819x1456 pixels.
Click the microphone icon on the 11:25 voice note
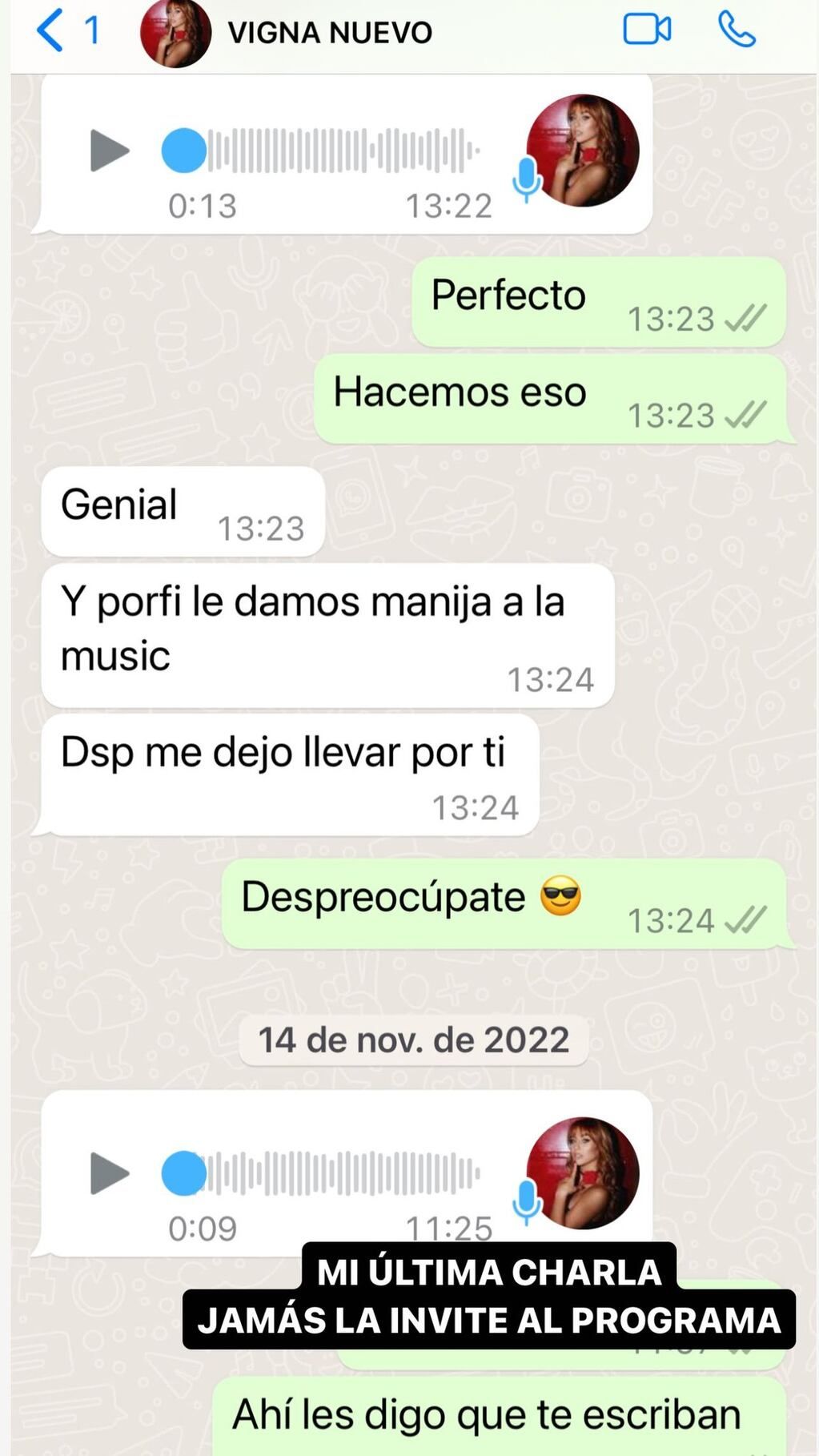pos(524,1199)
